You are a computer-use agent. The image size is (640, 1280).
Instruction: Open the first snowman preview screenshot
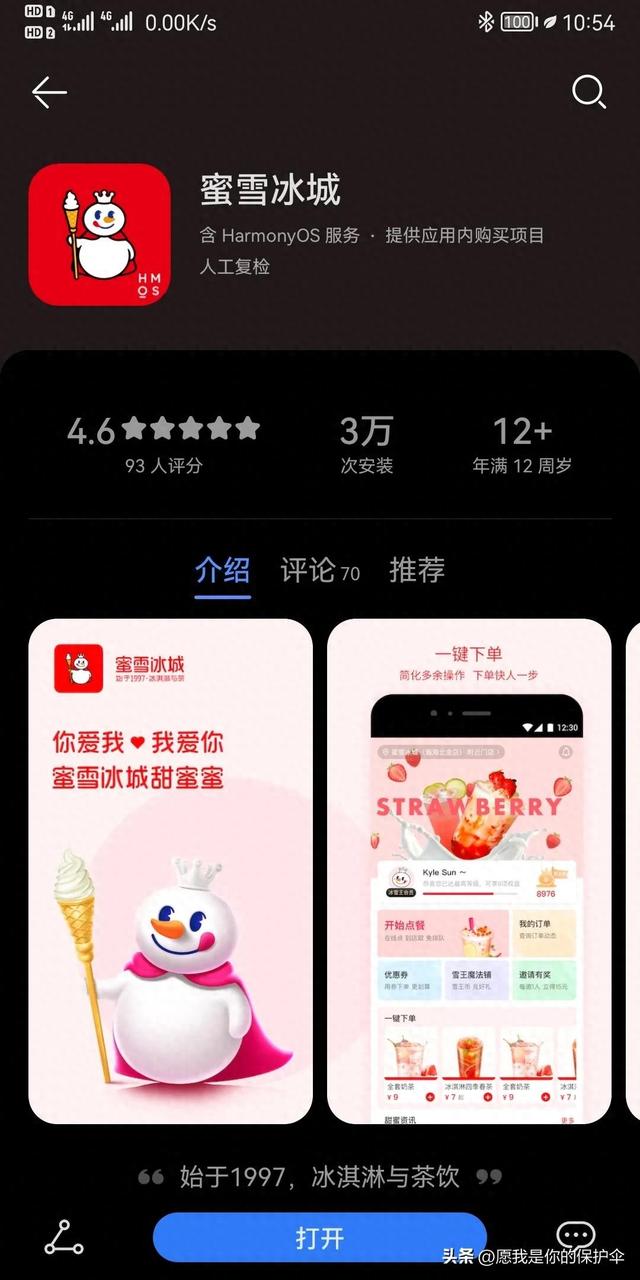tap(170, 870)
